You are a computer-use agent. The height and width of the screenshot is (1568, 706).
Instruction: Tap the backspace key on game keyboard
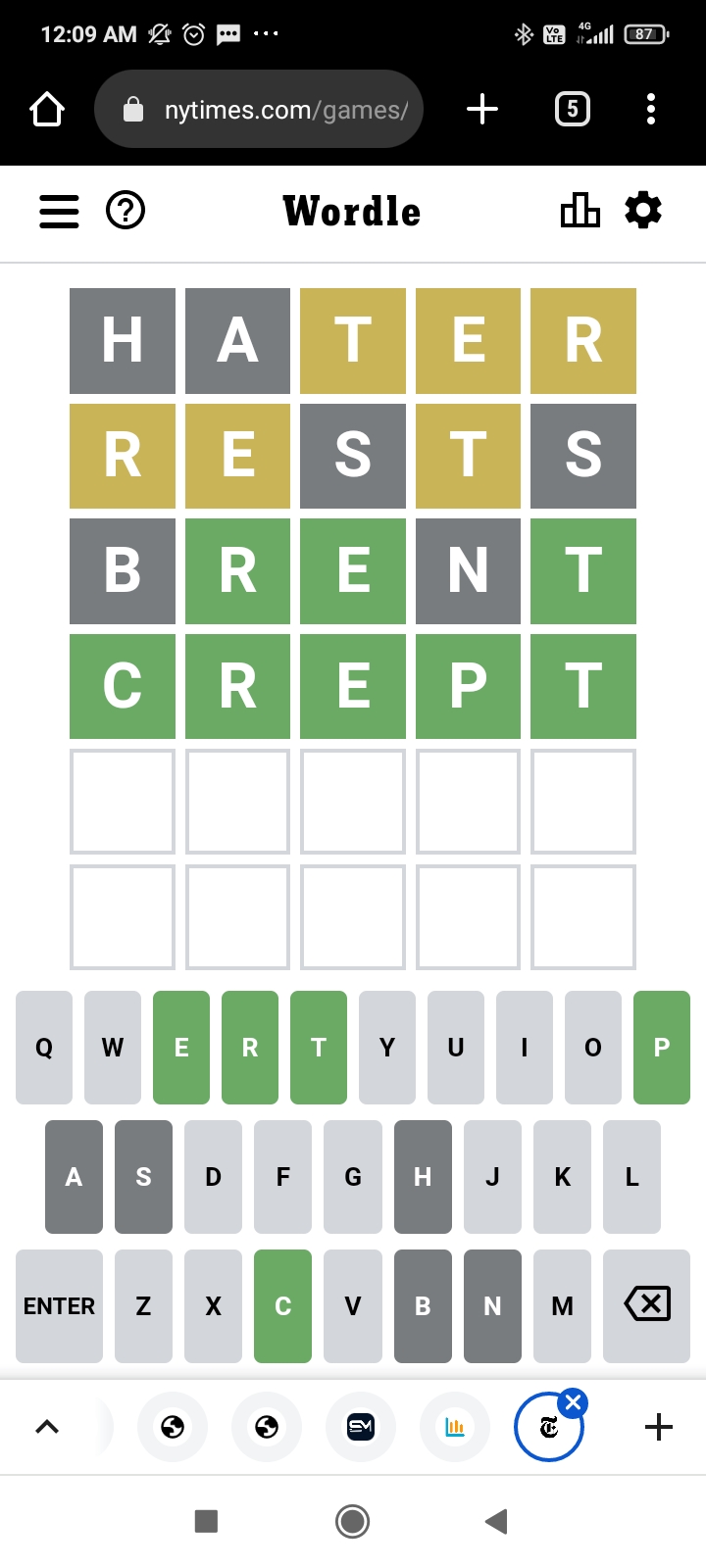(x=647, y=1306)
